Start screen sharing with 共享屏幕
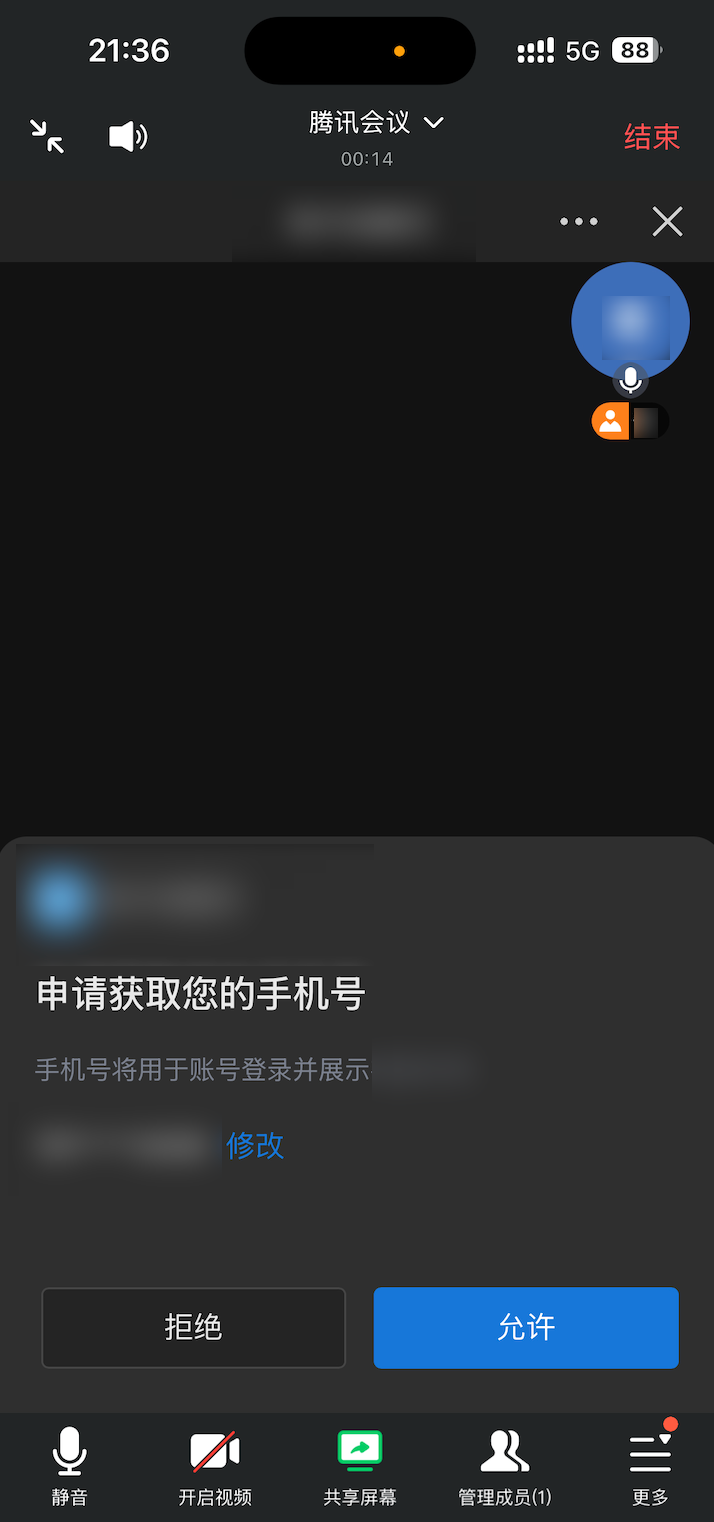714x1522 pixels. pyautogui.click(x=360, y=1465)
